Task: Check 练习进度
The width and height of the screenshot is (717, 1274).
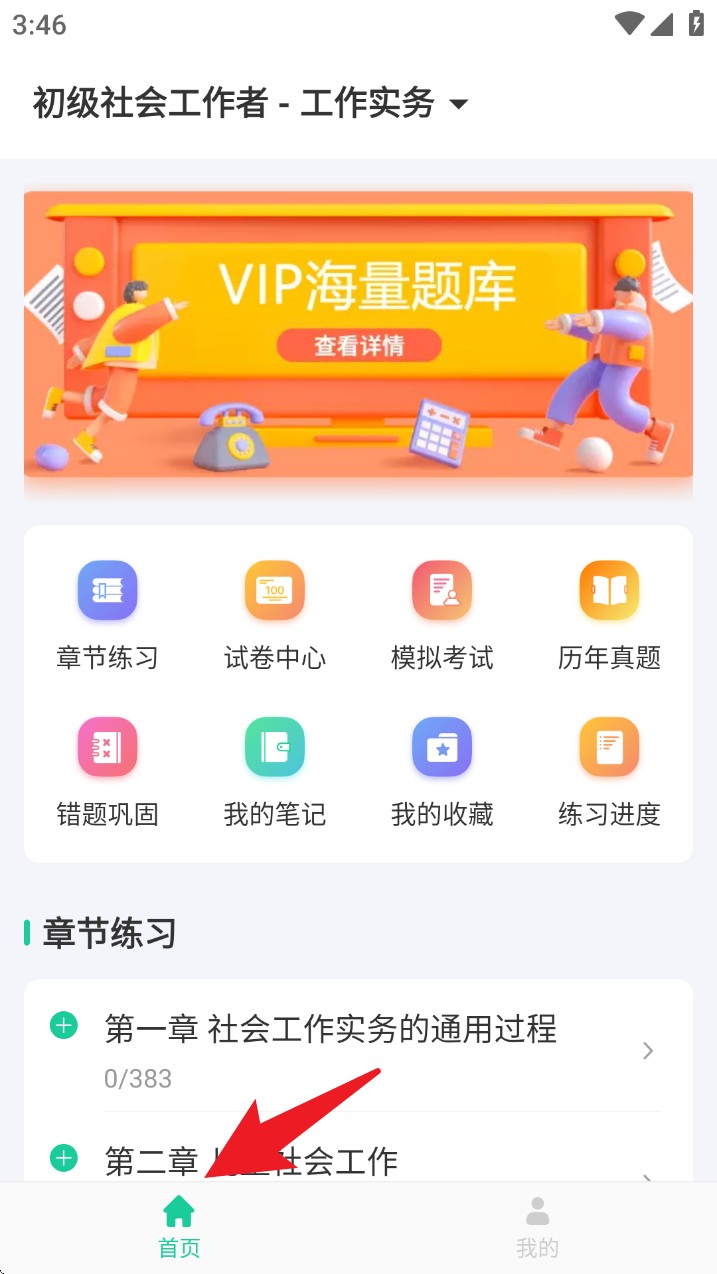Action: pyautogui.click(x=609, y=770)
